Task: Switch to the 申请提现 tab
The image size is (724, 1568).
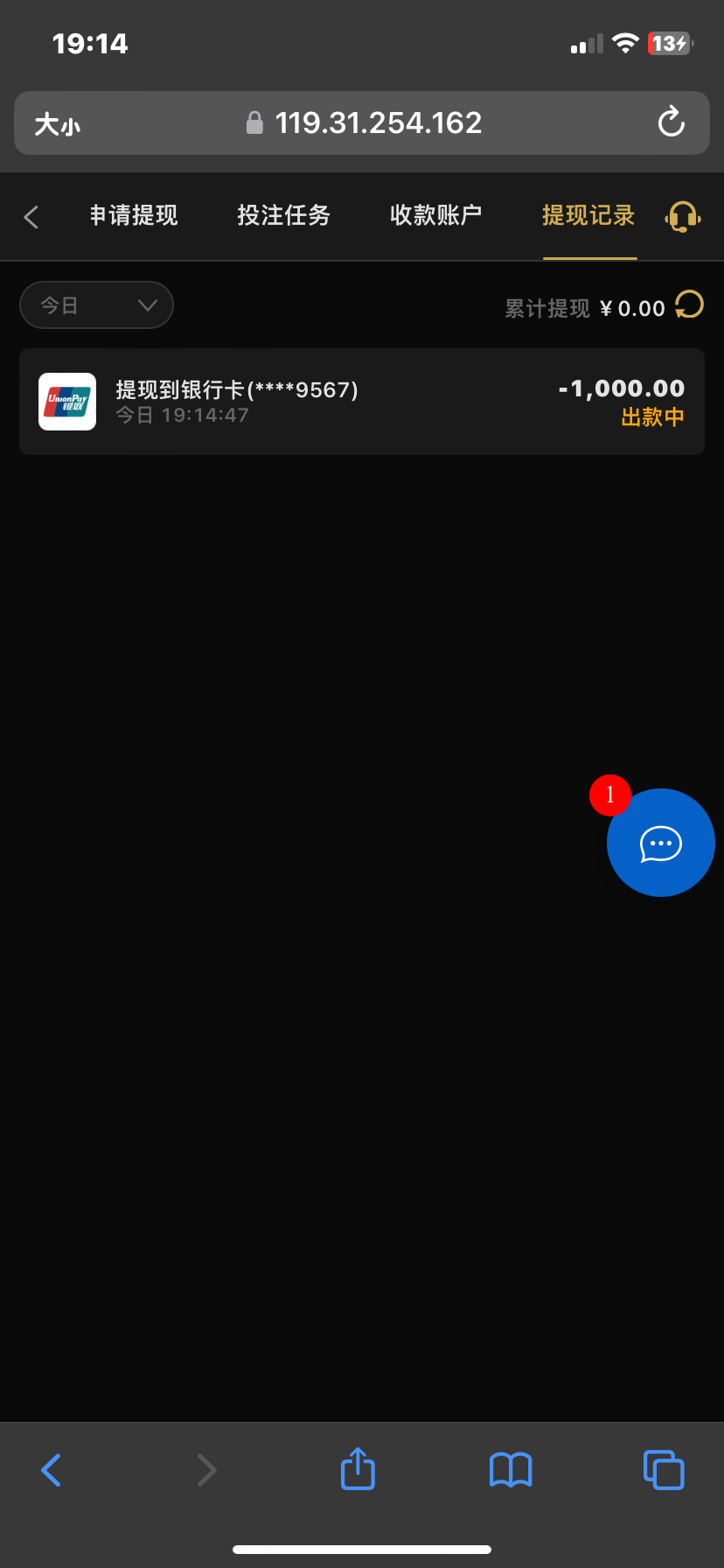Action: [x=134, y=215]
